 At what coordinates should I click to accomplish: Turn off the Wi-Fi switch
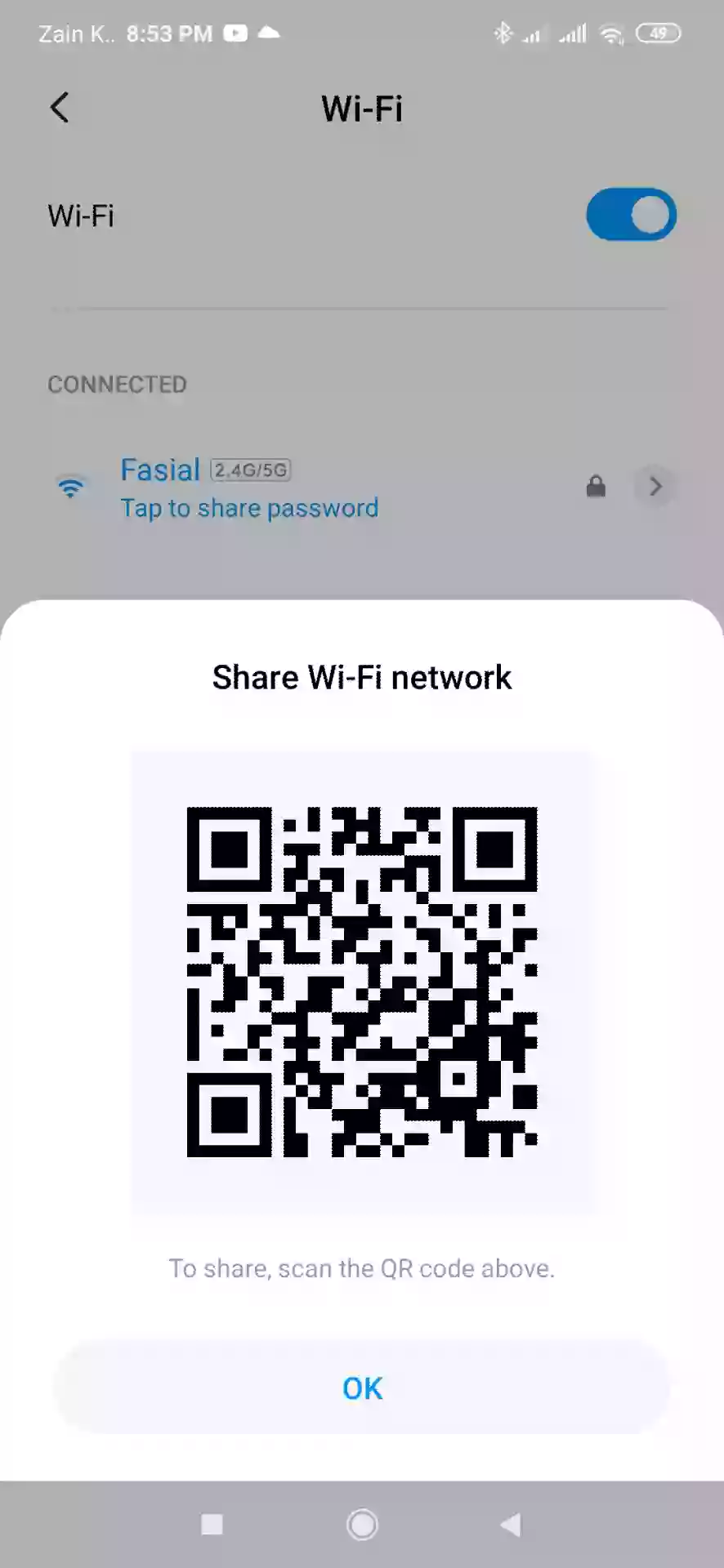(x=631, y=216)
